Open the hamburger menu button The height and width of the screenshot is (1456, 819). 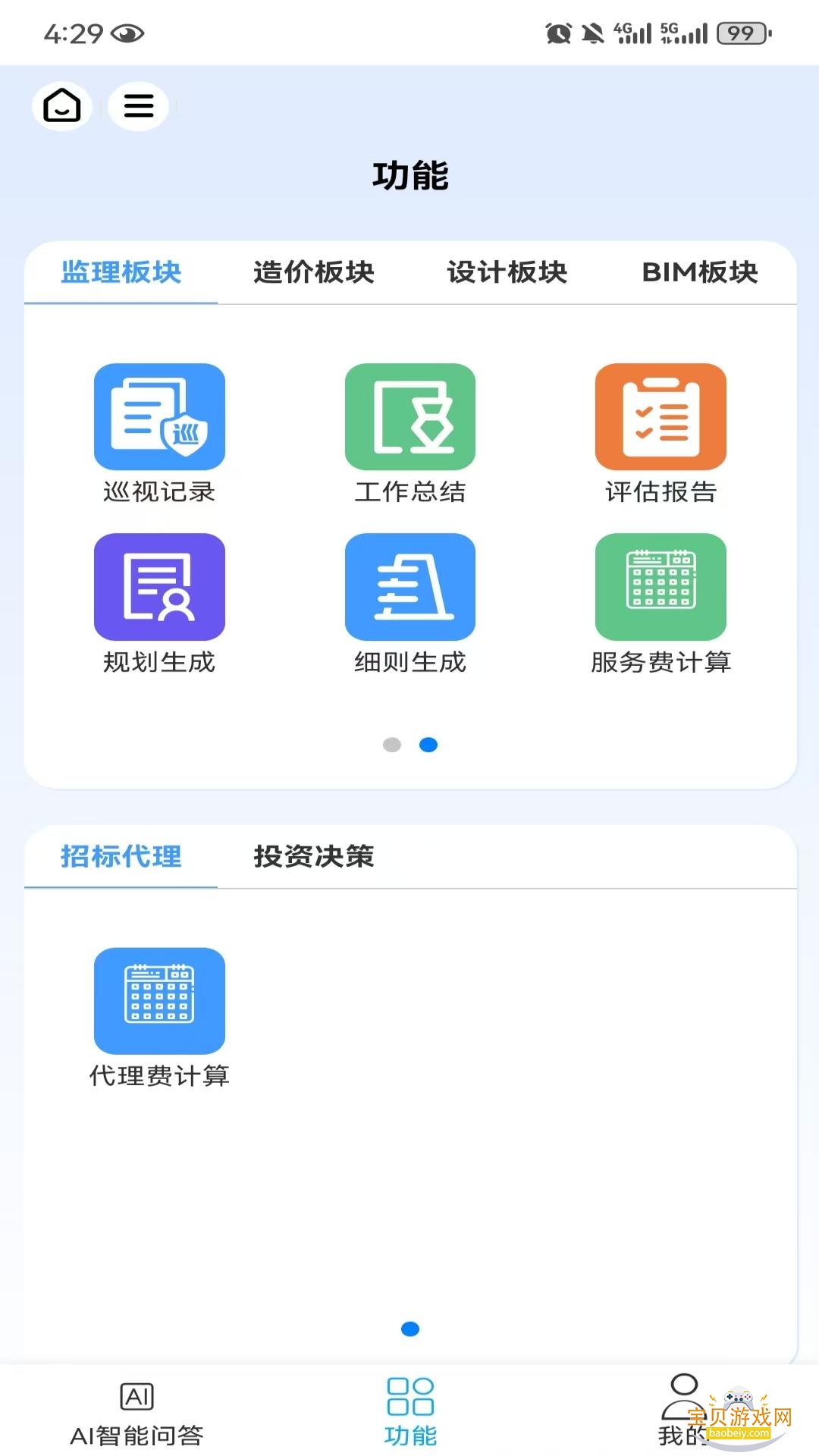(139, 105)
